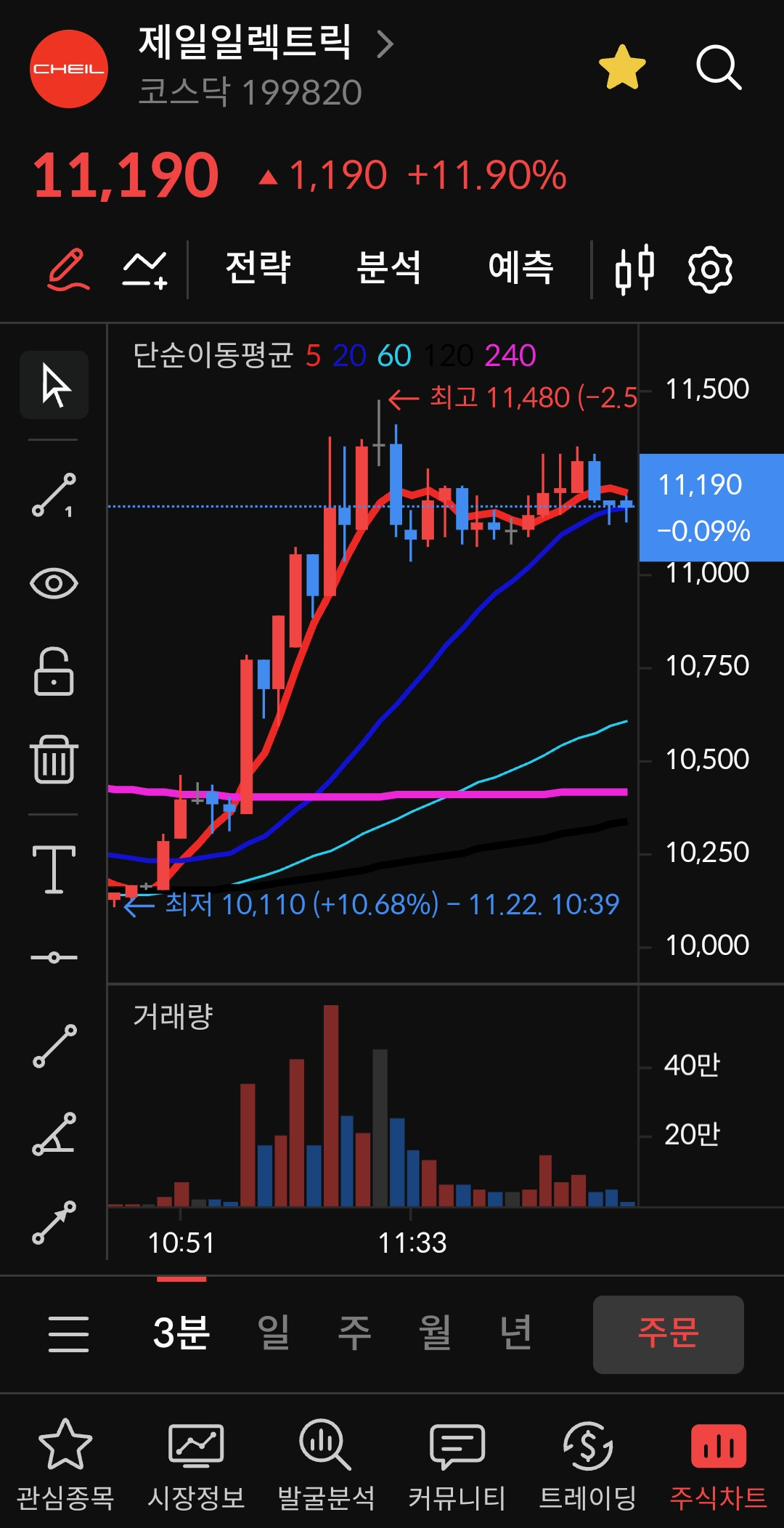Image resolution: width=784 pixels, height=1528 pixels.
Task: Select the text tool
Action: point(54,869)
